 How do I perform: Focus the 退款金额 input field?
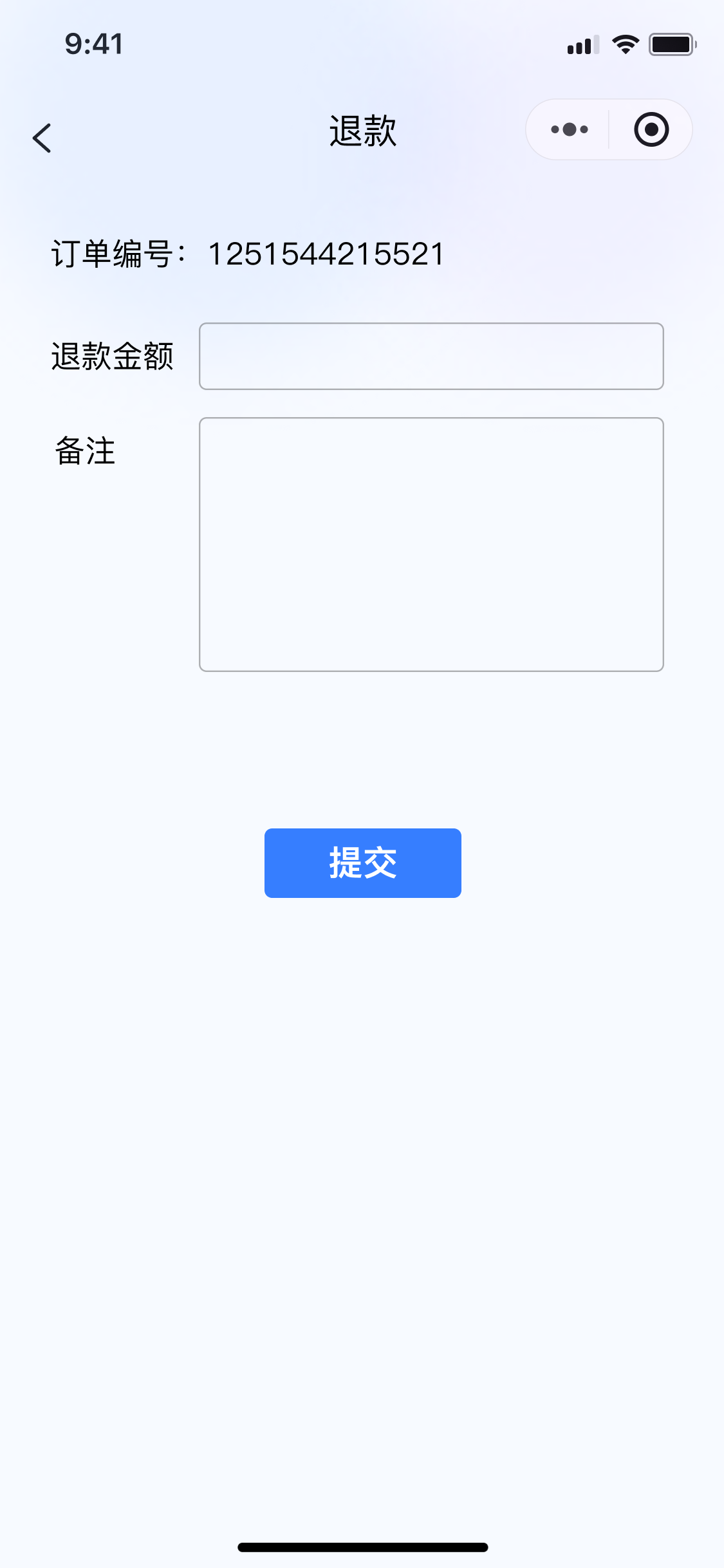(431, 356)
